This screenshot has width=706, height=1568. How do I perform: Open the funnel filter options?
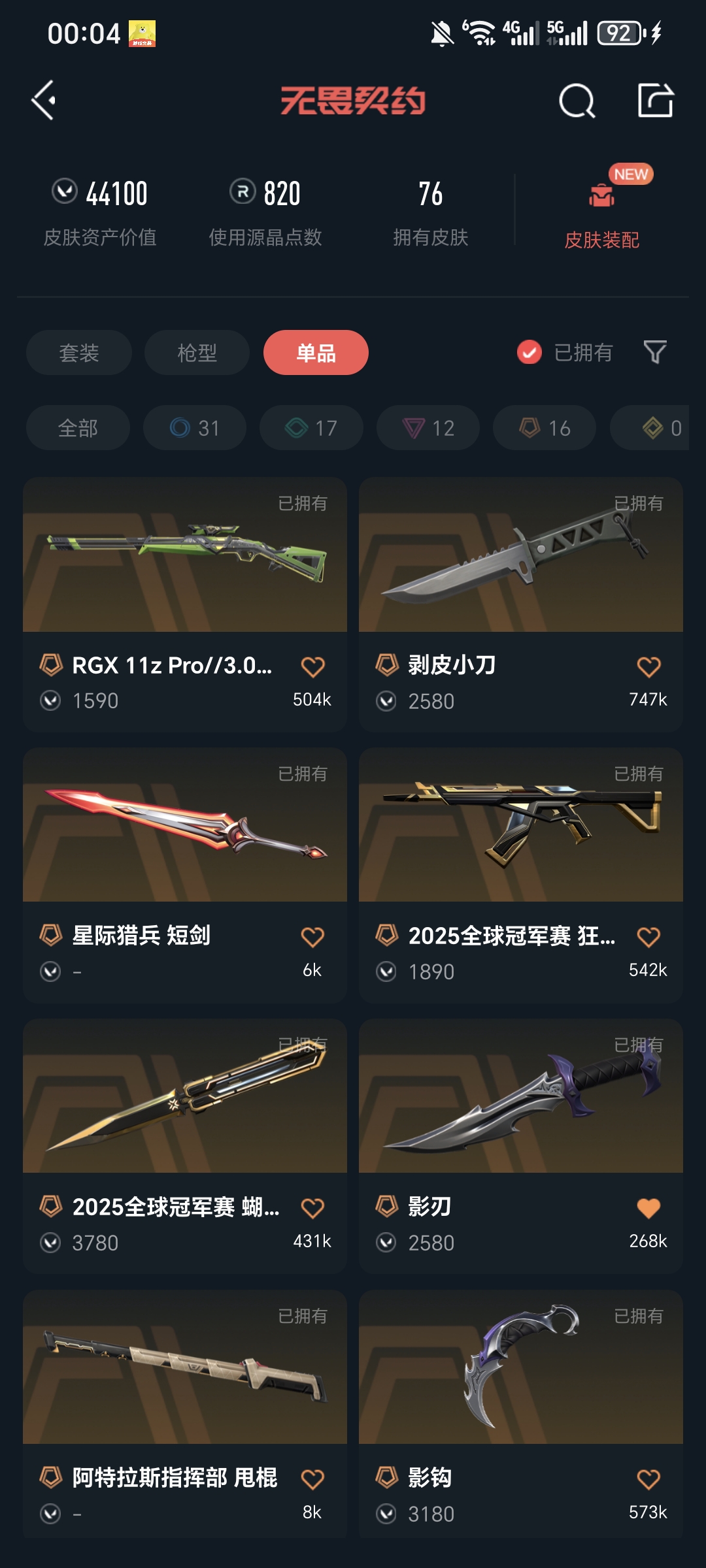tap(655, 352)
